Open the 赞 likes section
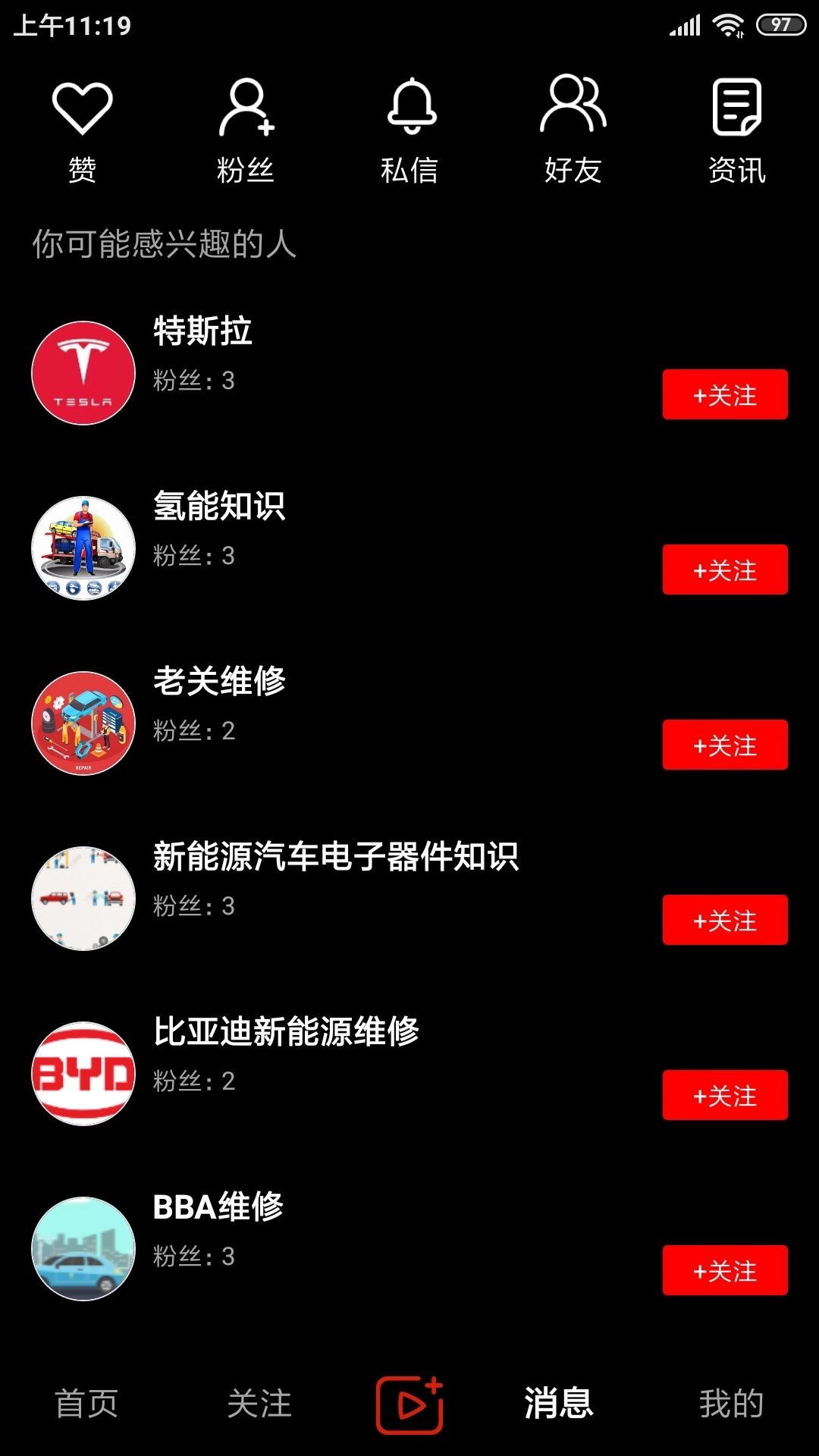The height and width of the screenshot is (1456, 819). 82,130
